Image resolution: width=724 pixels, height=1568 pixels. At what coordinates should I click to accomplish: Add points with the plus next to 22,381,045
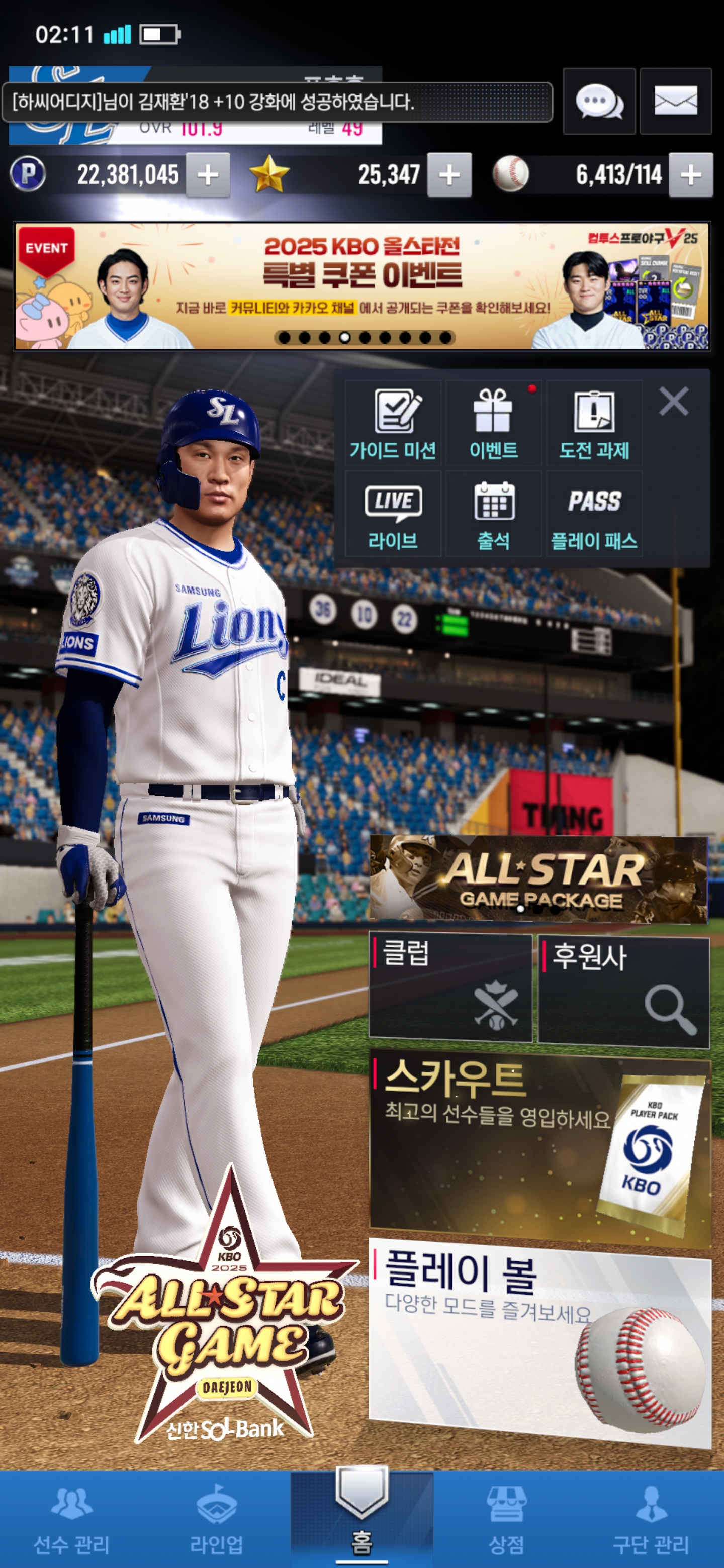click(x=208, y=175)
